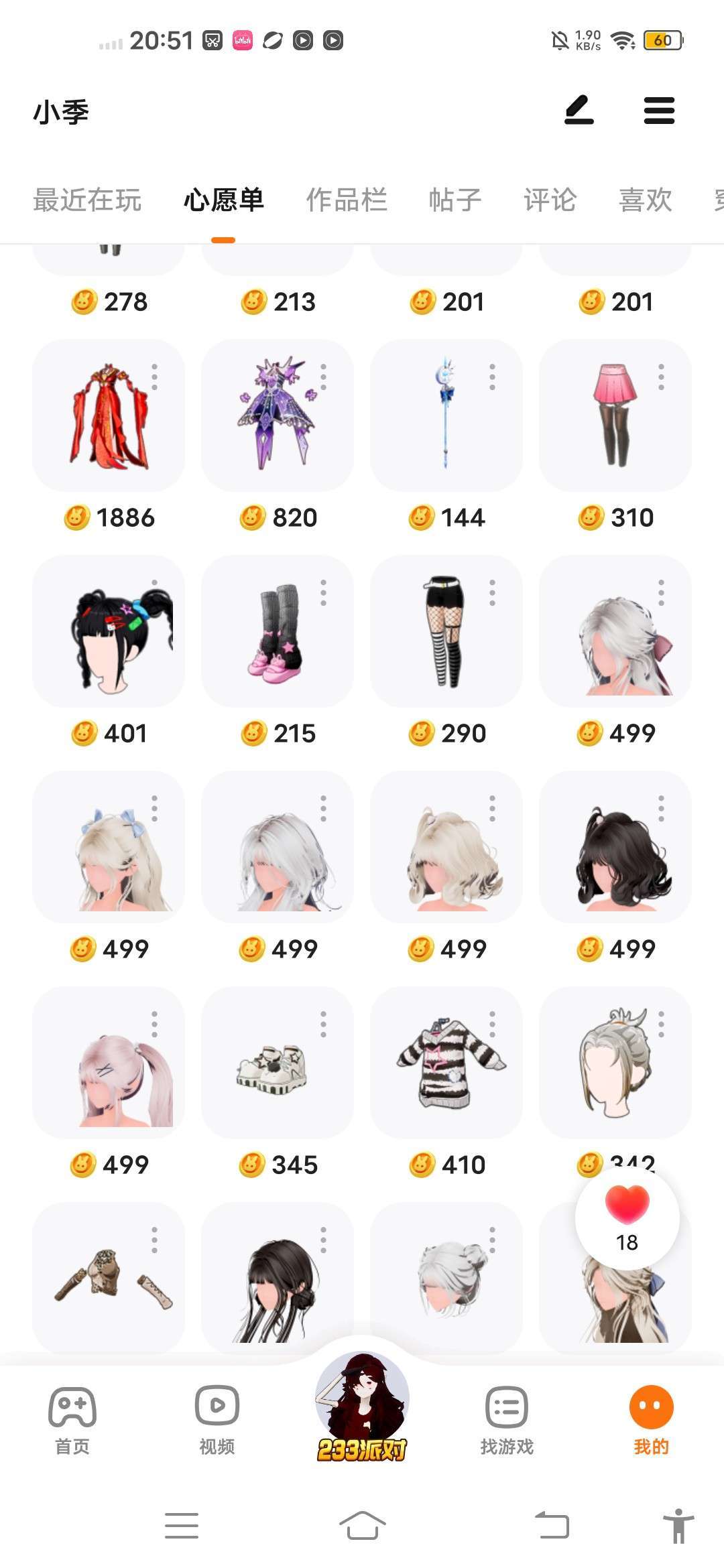Open the black pigtail hair priced 401
The height and width of the screenshot is (1568, 724).
pos(109,632)
